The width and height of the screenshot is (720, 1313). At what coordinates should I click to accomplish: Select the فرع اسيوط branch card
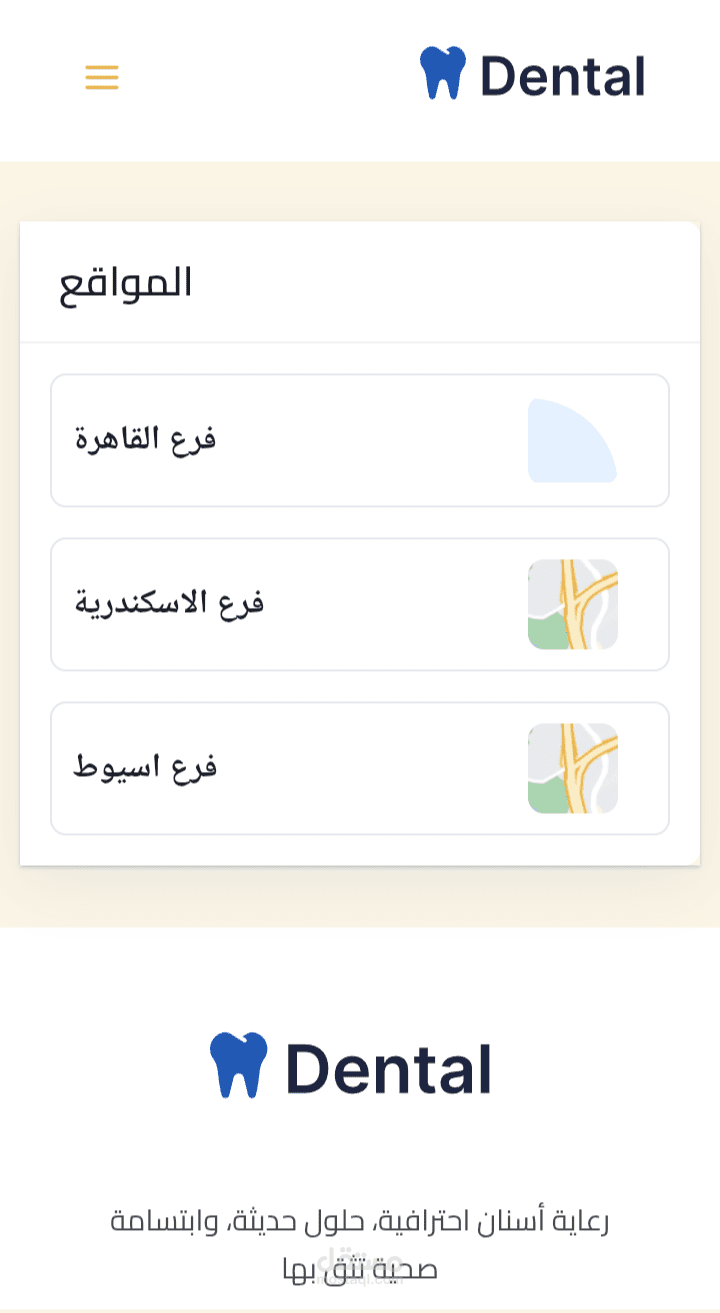[360, 767]
